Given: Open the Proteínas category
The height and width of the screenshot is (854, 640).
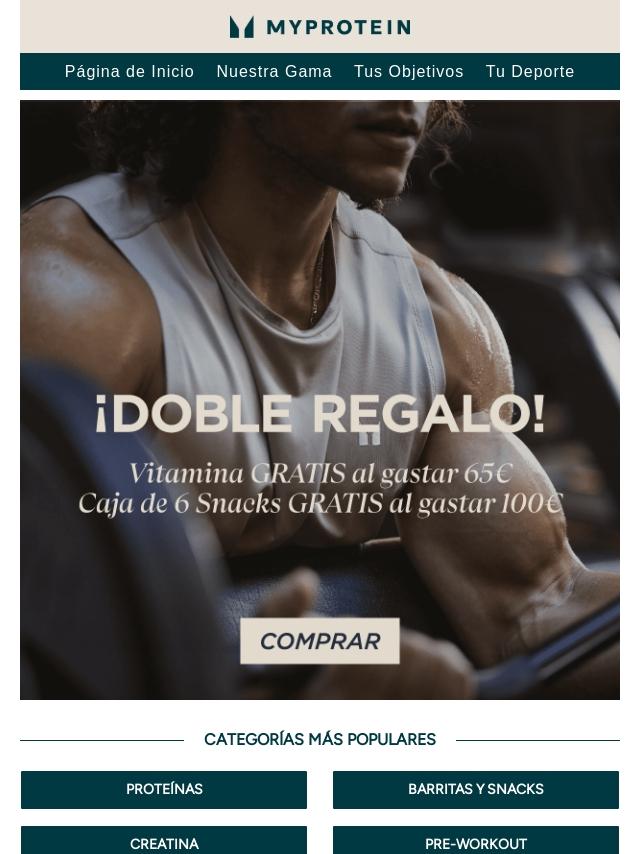Looking at the screenshot, I should point(164,789).
